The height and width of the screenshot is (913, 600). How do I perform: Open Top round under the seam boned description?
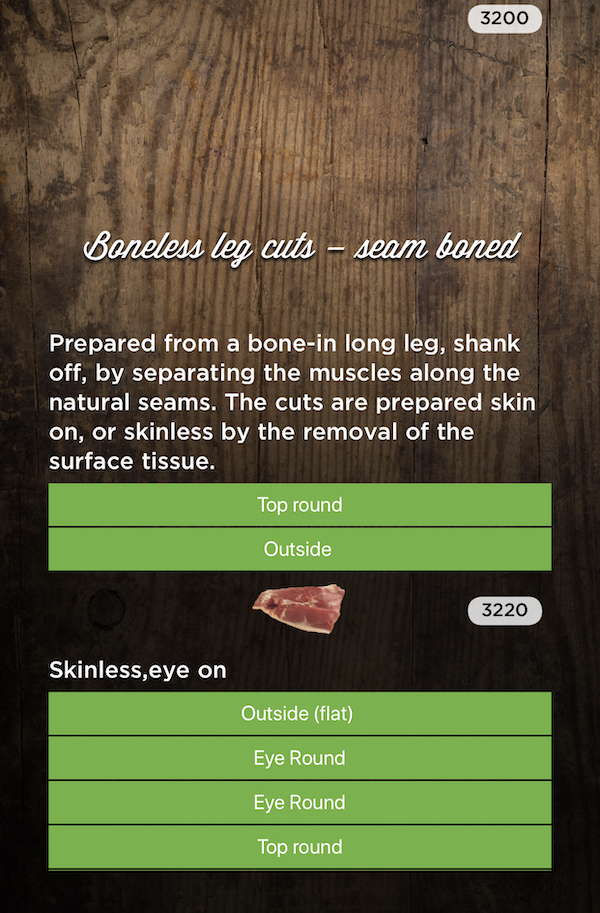300,505
